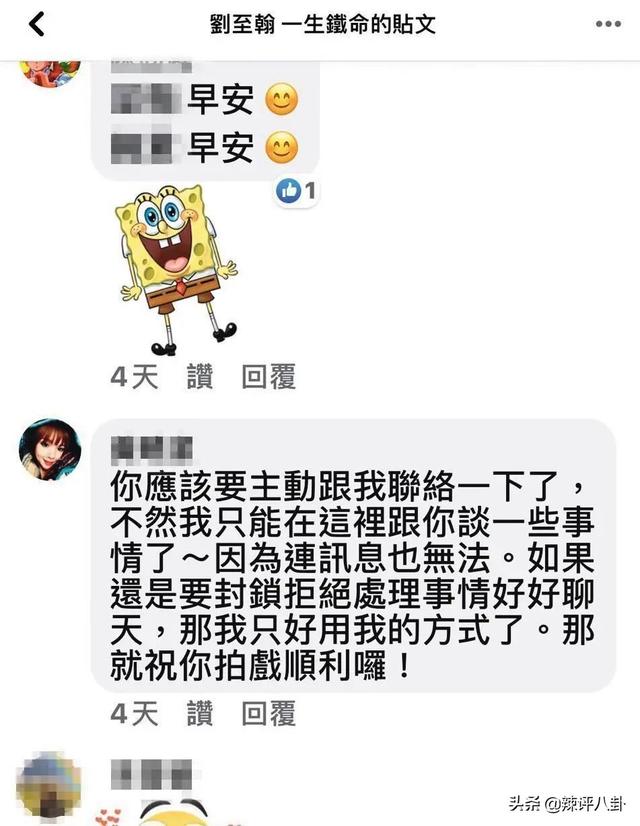Screen dimensions: 640x826
Task: Open the like reaction count on 早安 comment
Action: [297, 190]
